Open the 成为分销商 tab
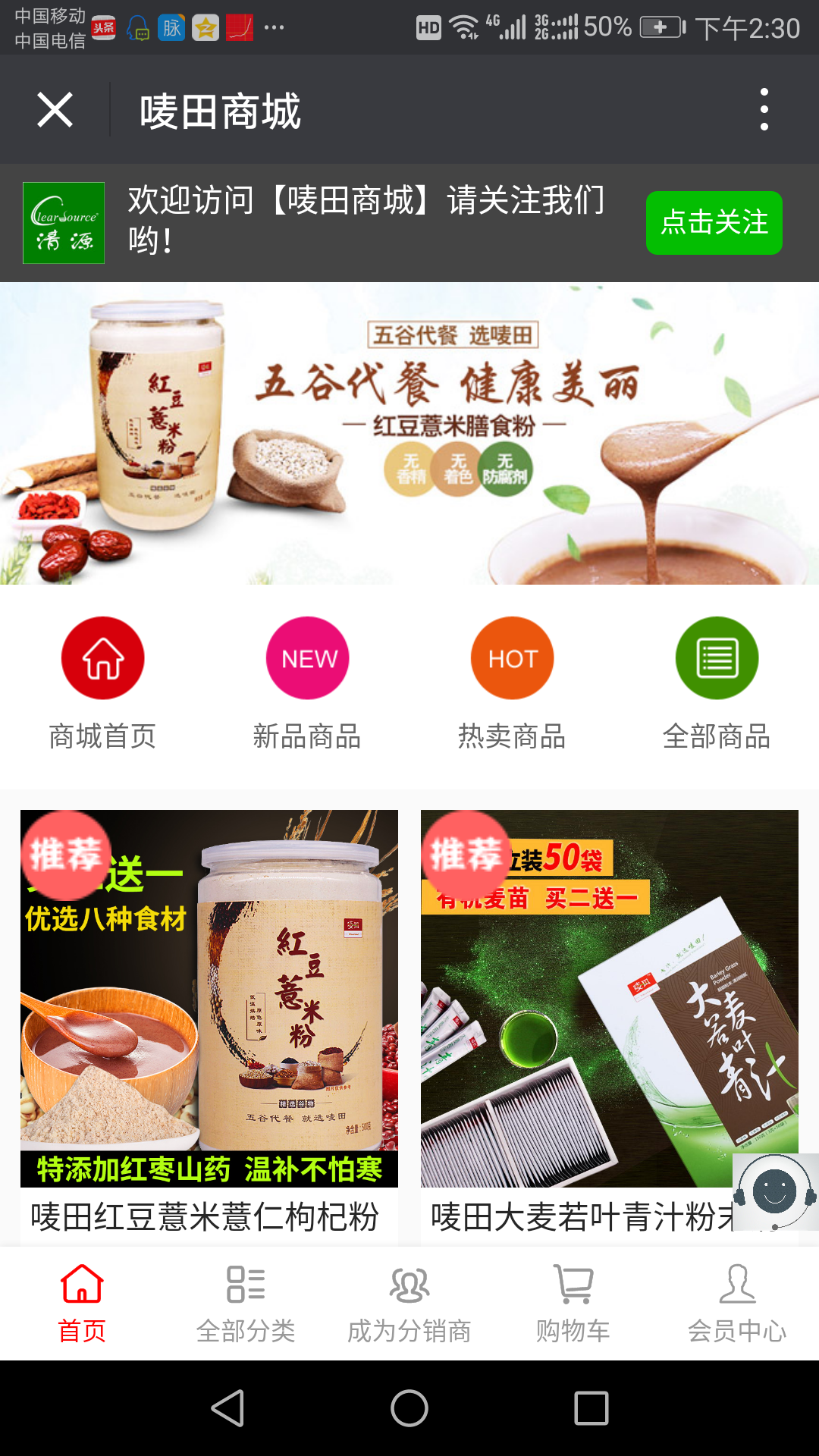This screenshot has width=819, height=1456. pos(409,1303)
